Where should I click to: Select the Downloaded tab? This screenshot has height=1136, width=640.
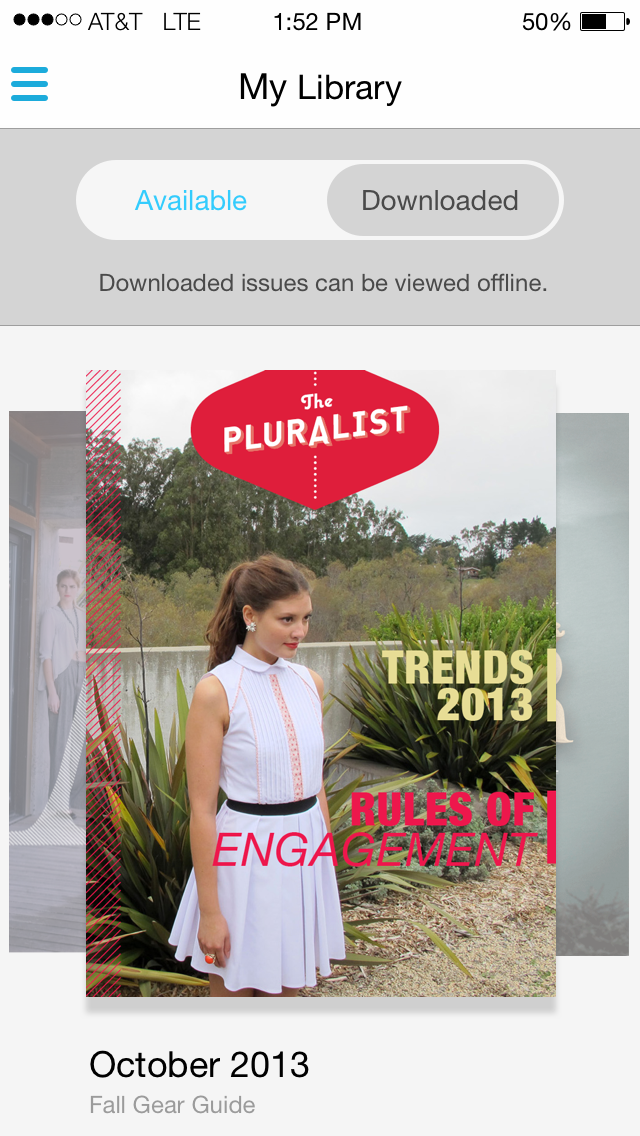point(440,201)
